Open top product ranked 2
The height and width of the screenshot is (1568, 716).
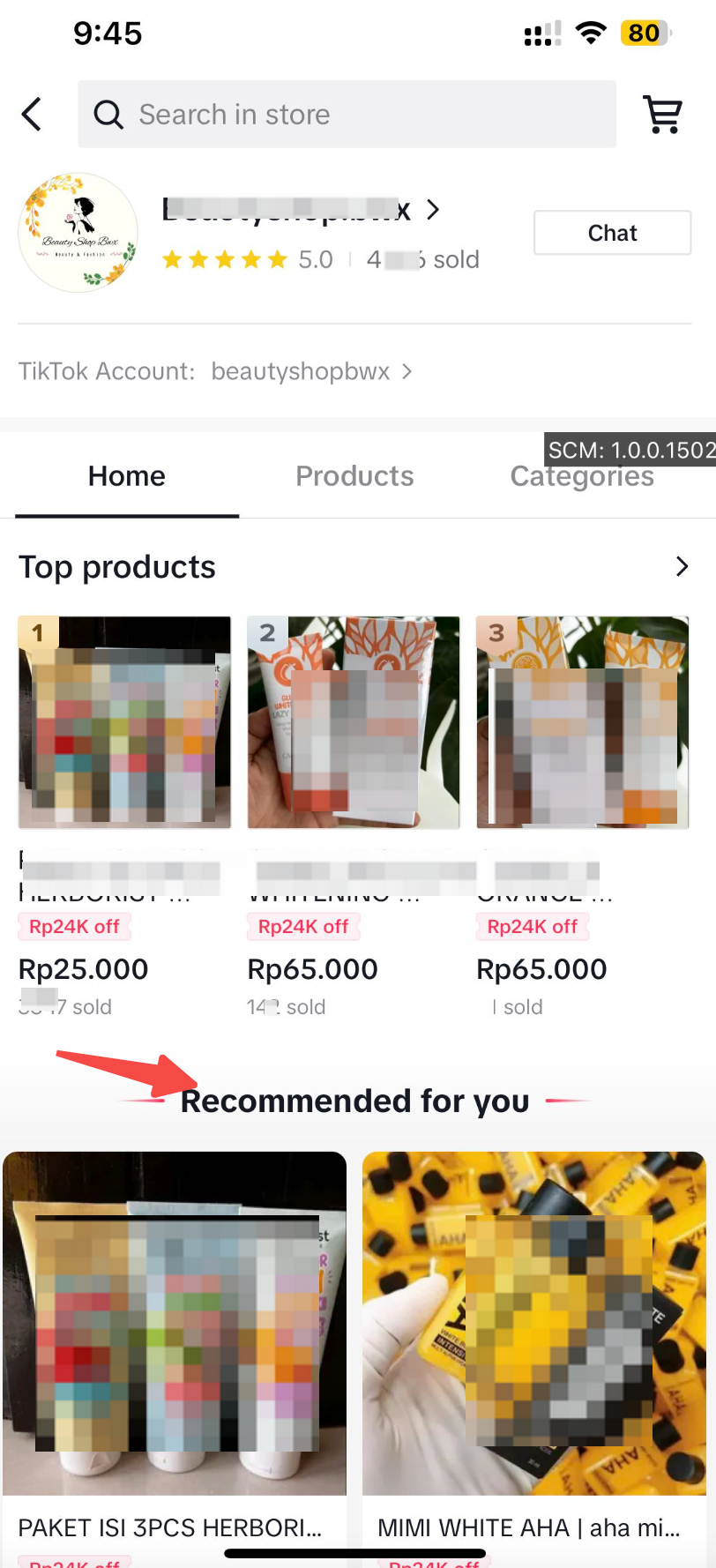(x=354, y=723)
